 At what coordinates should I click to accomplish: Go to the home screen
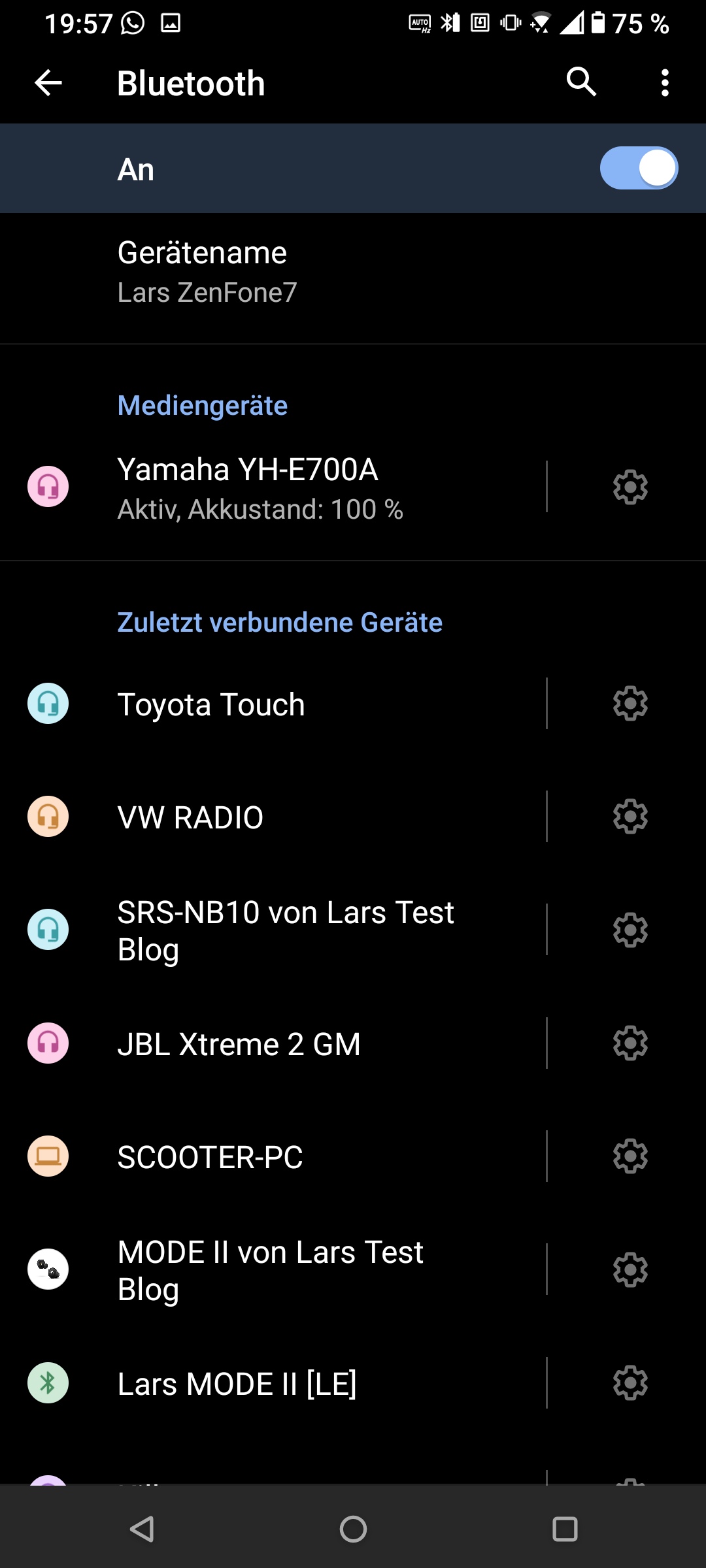pyautogui.click(x=353, y=1529)
